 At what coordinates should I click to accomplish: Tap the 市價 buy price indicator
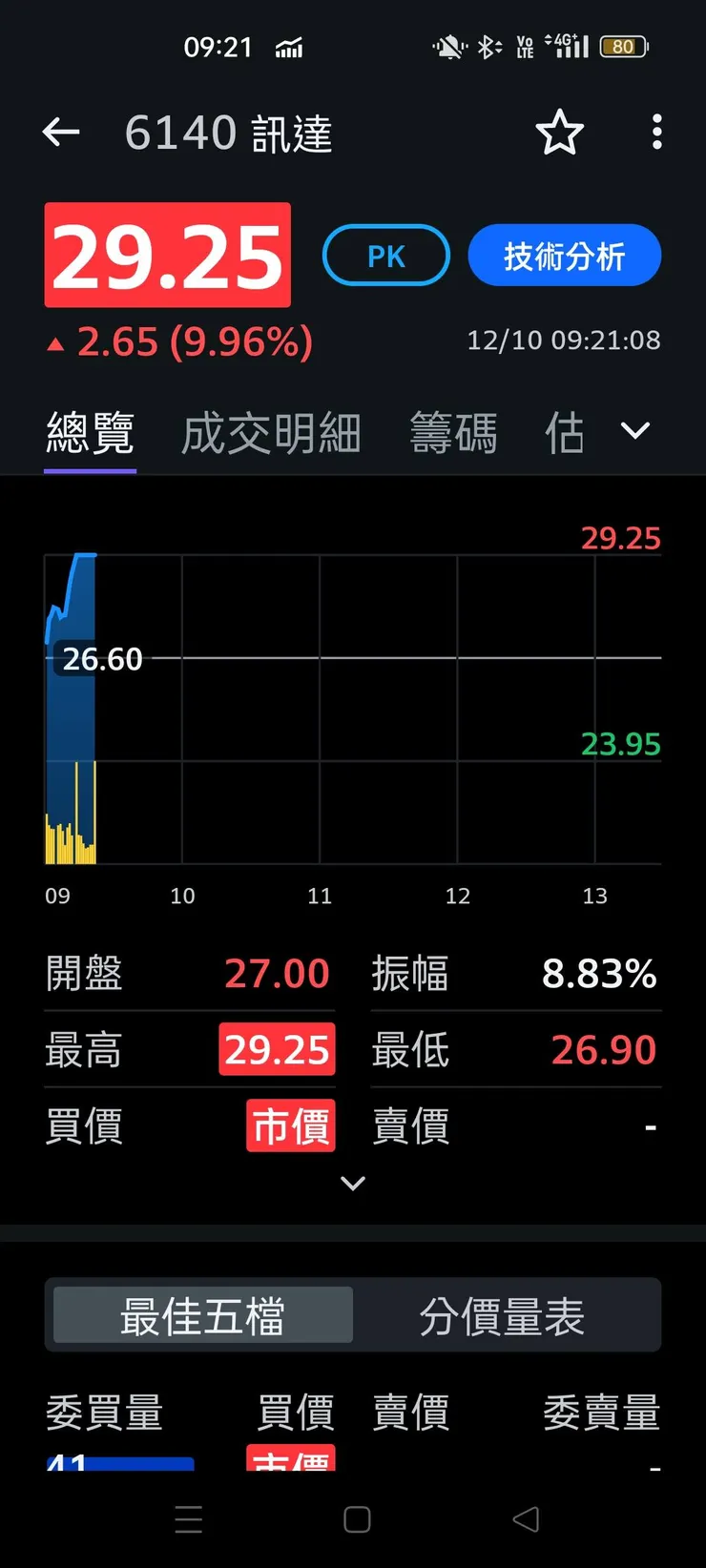[290, 1126]
